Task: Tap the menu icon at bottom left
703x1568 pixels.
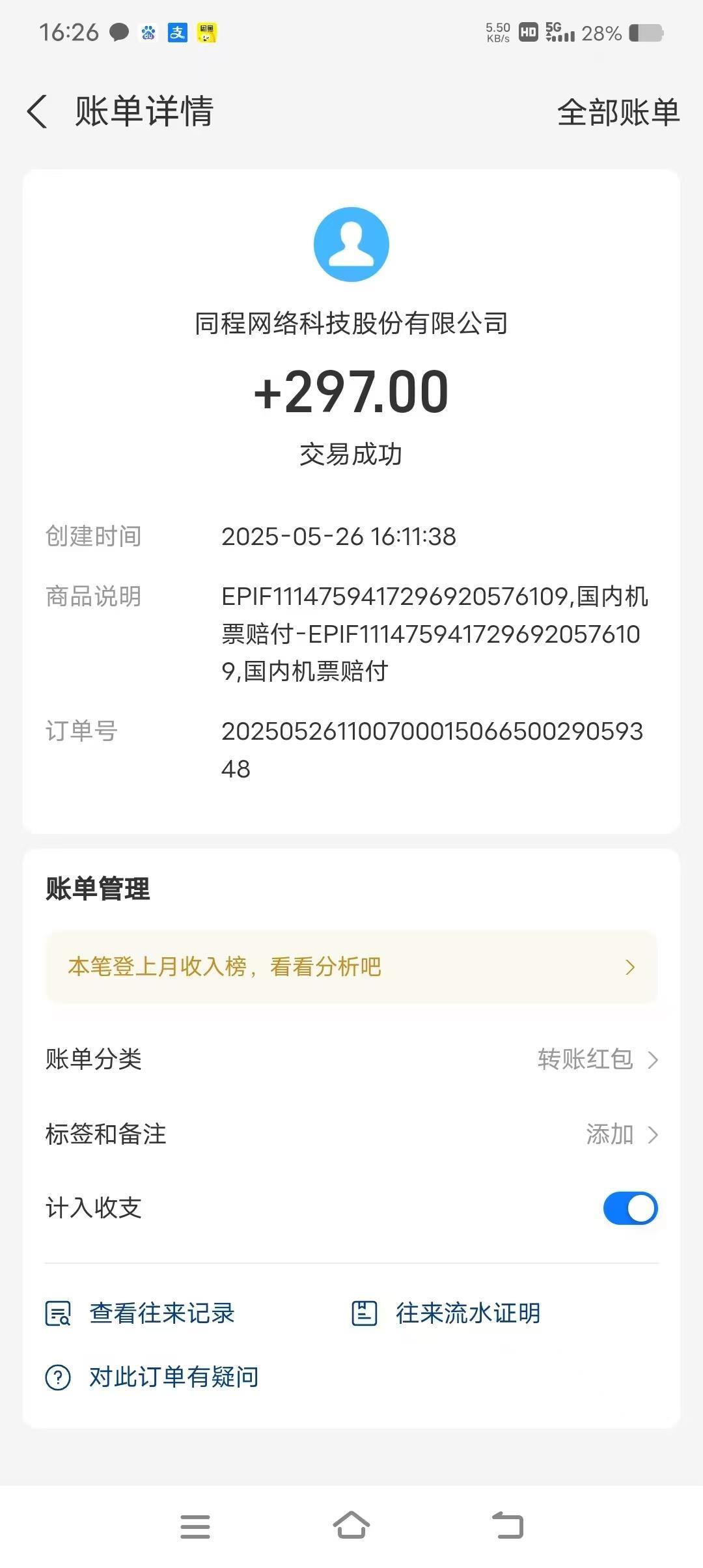Action: click(x=195, y=1527)
